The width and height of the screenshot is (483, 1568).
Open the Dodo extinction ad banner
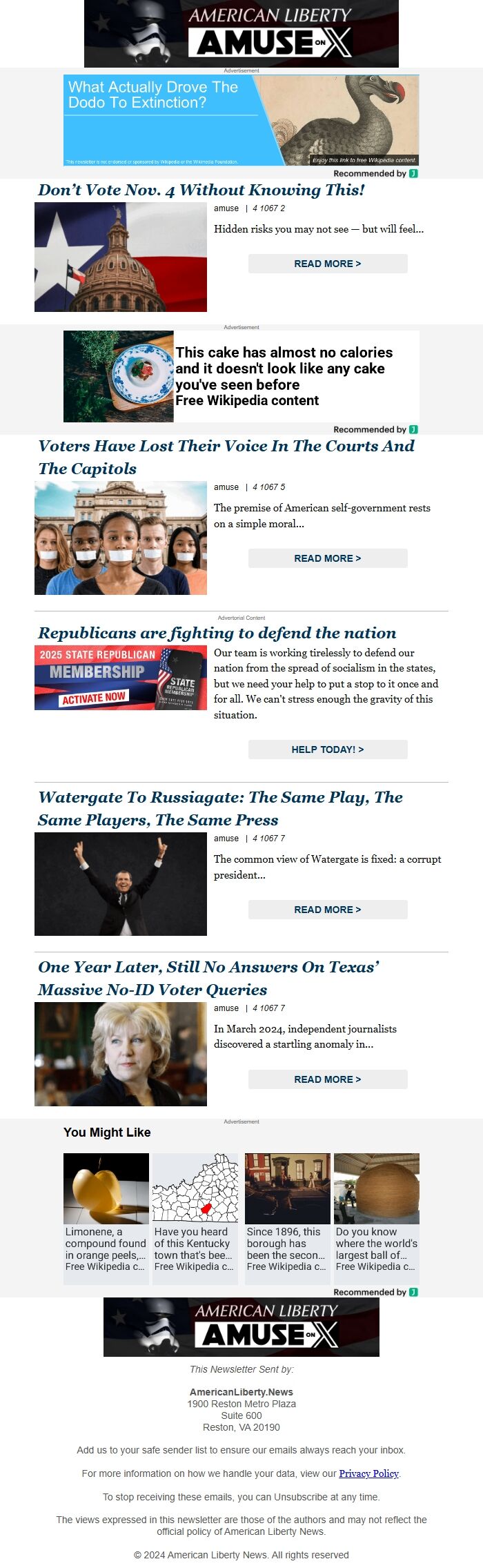[241, 120]
